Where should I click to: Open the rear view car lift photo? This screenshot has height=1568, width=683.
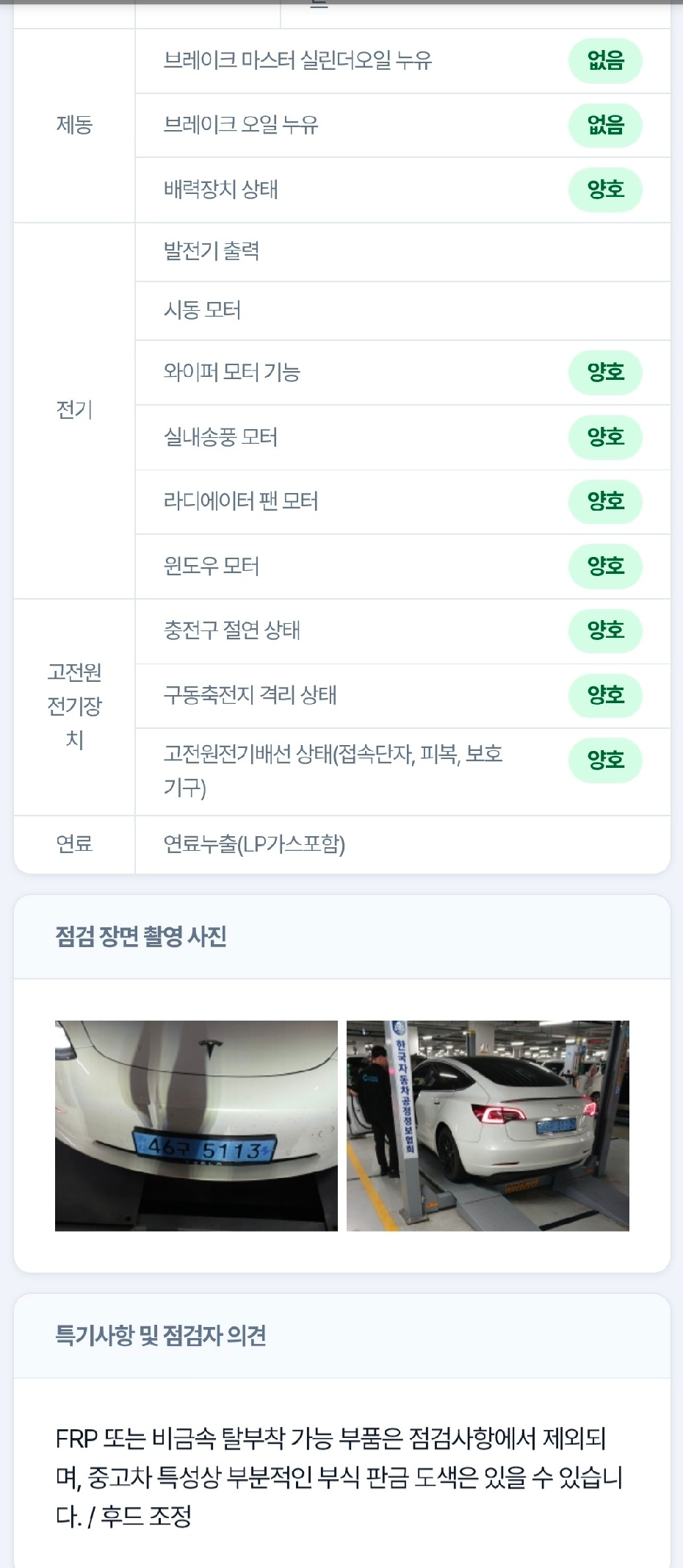point(488,1125)
